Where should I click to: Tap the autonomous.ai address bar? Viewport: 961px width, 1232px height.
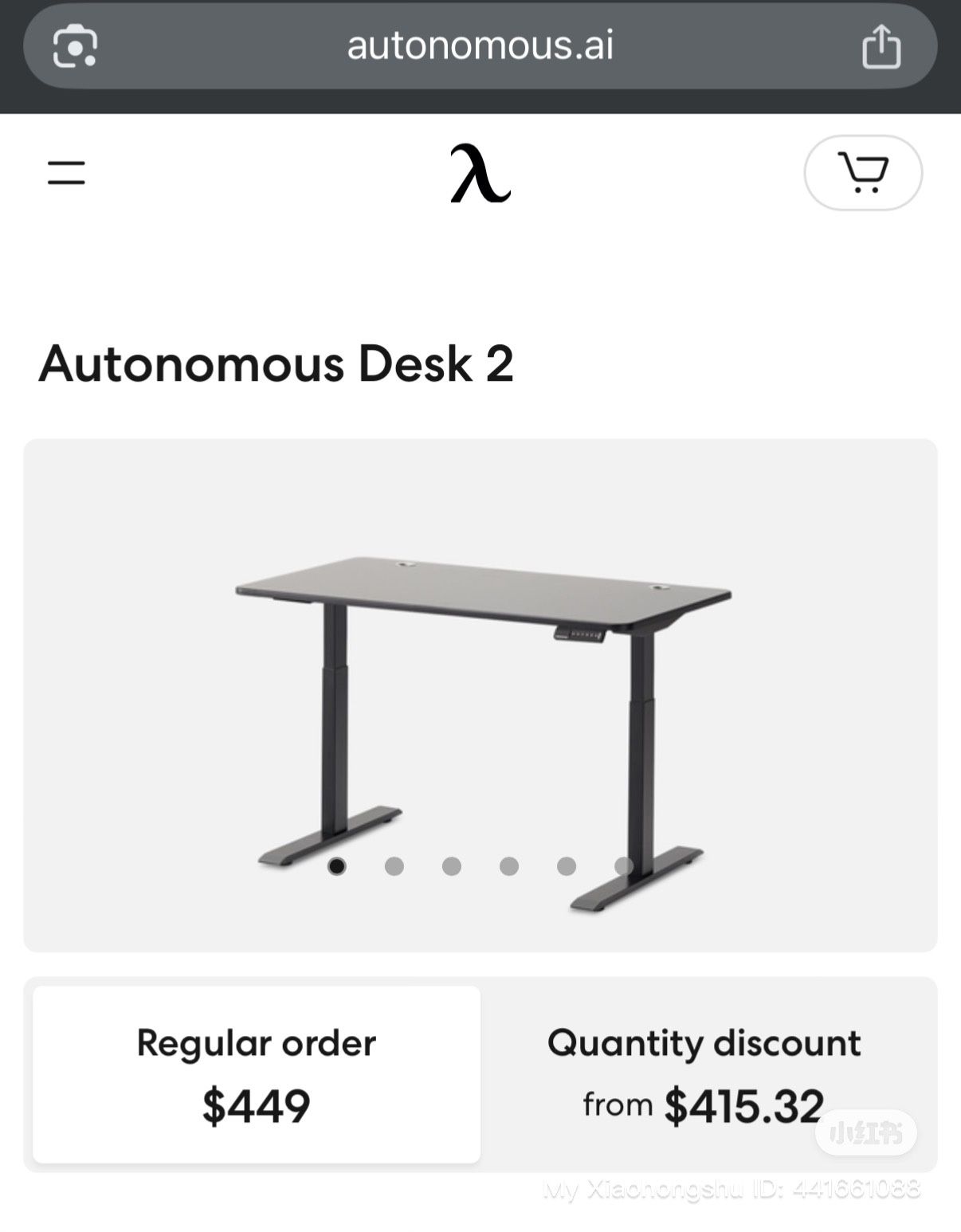[480, 46]
